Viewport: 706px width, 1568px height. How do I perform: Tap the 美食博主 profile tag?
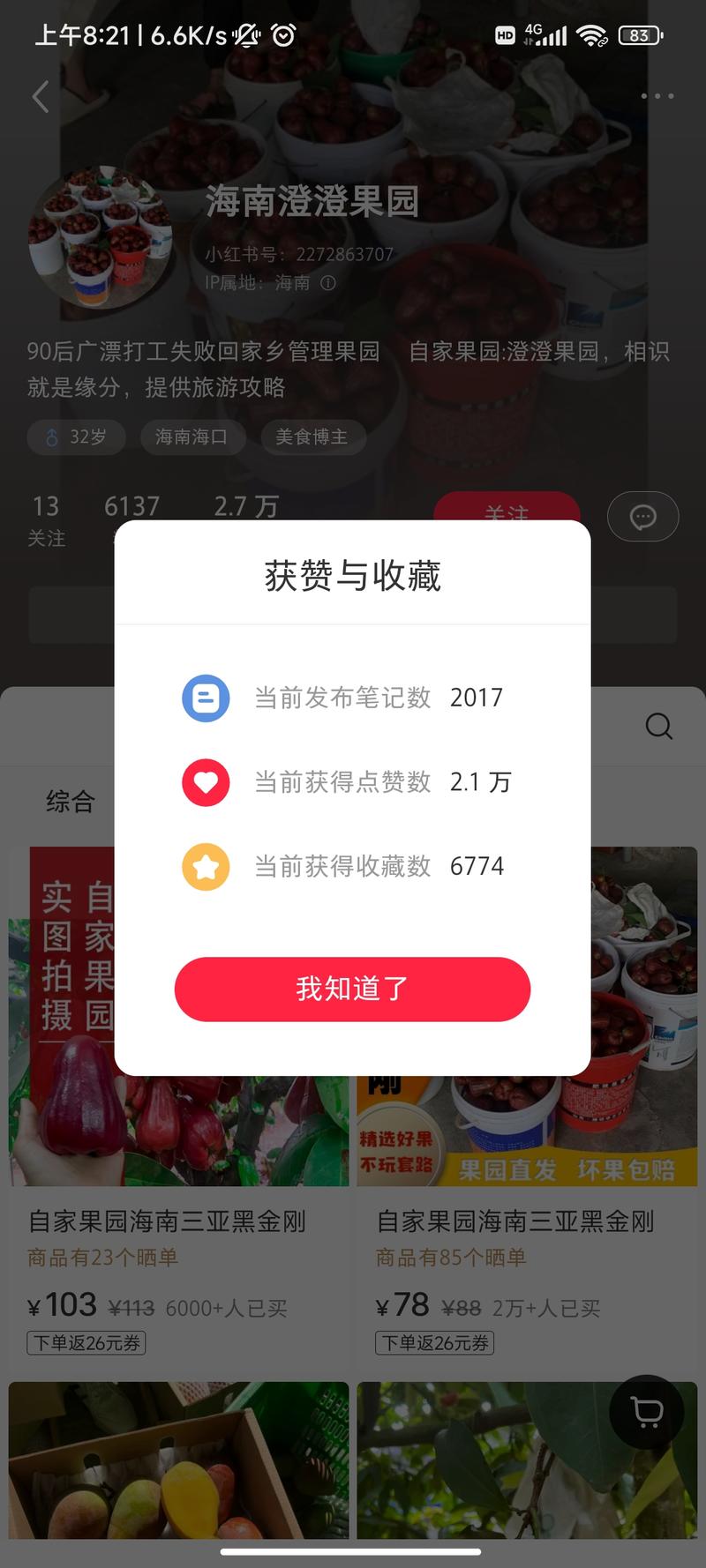click(313, 437)
